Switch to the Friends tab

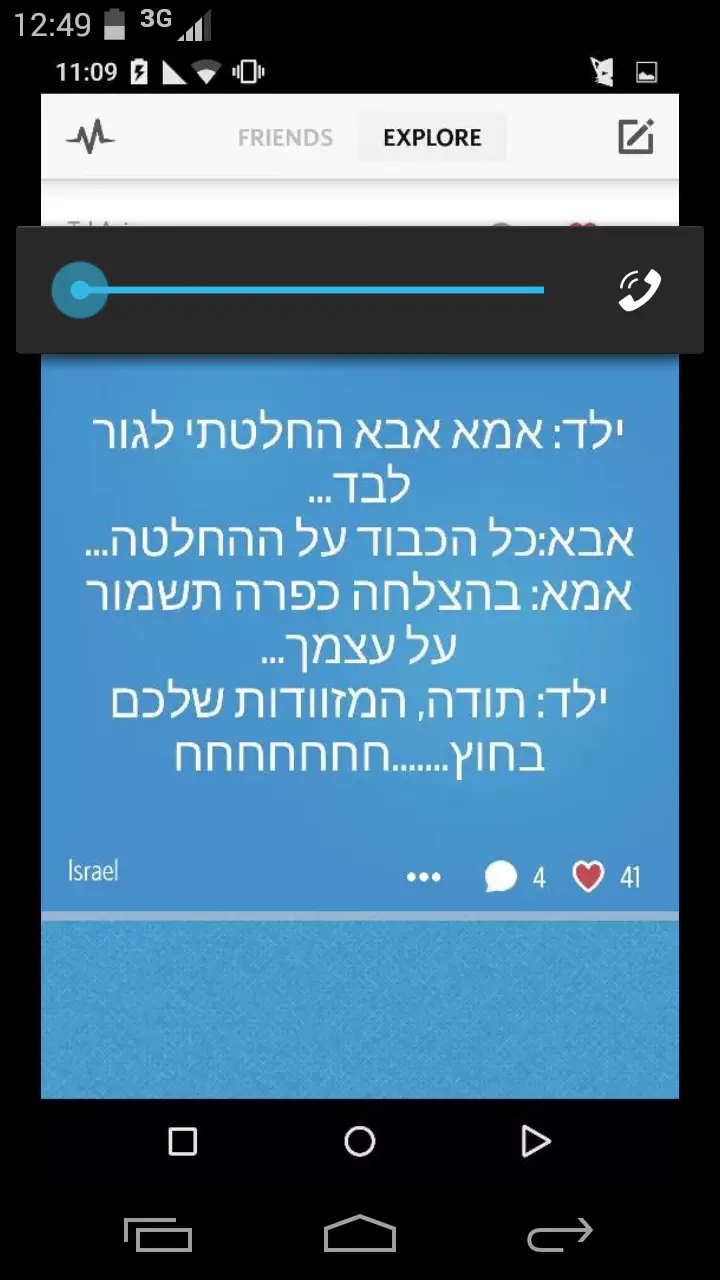click(285, 138)
